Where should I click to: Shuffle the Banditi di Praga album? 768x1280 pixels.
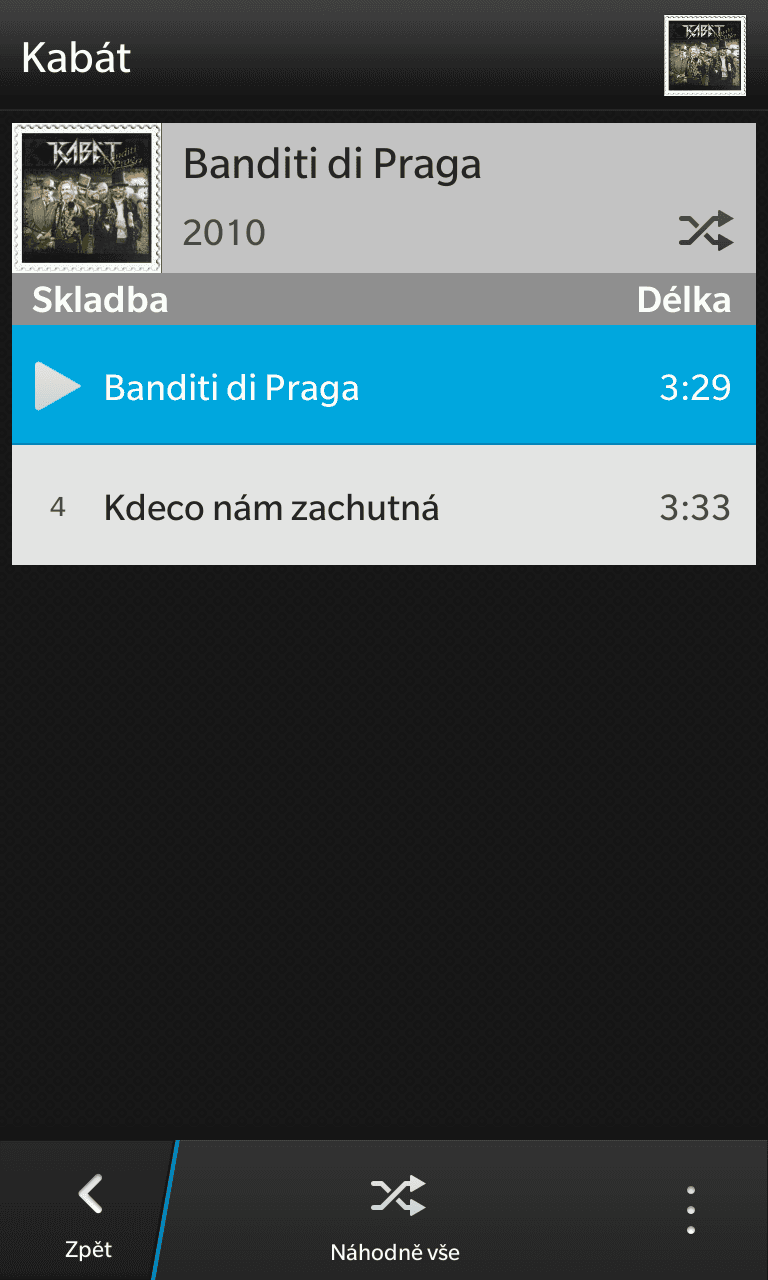click(706, 231)
